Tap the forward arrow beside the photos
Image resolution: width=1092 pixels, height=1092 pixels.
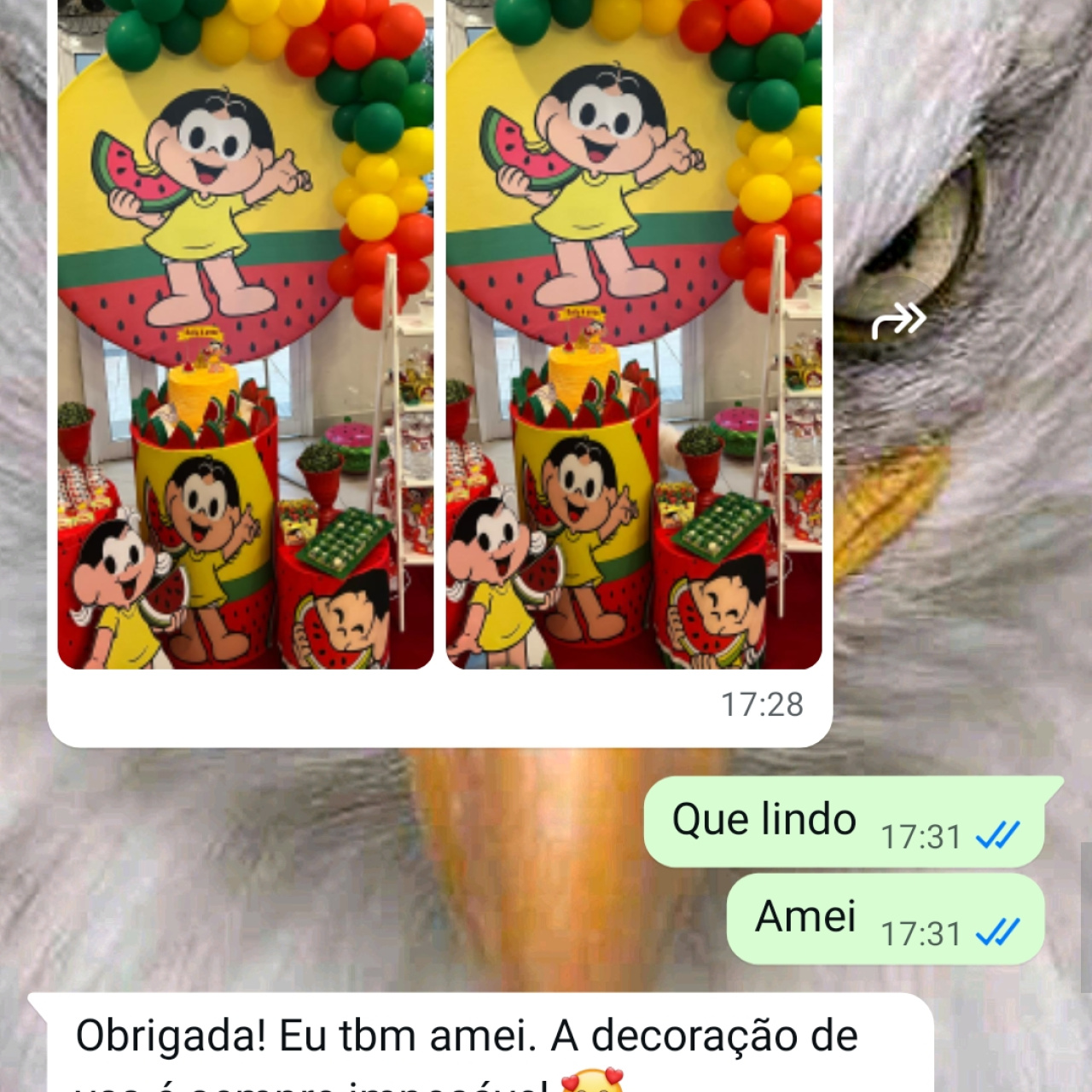click(897, 321)
